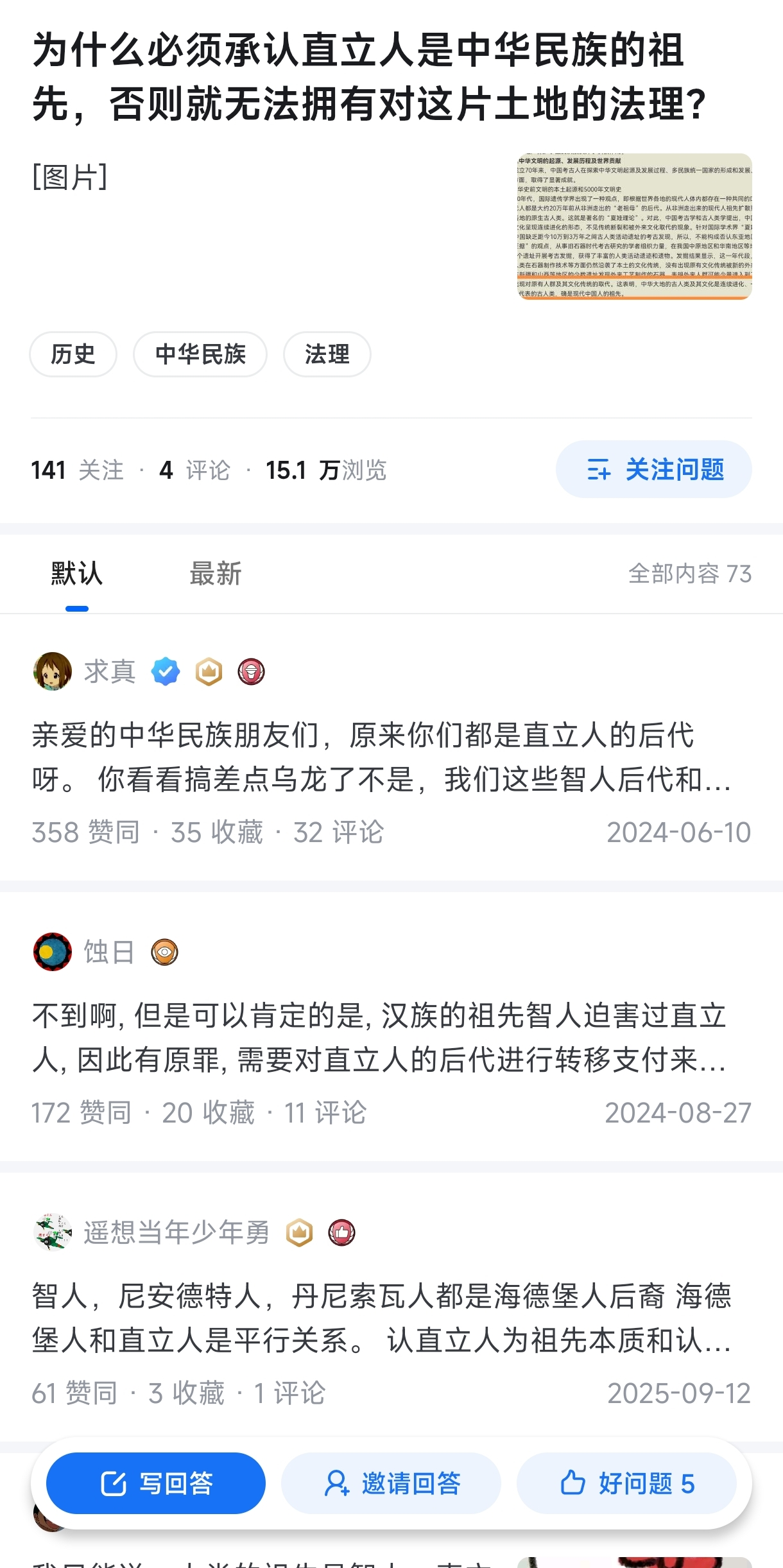Open the 中华民族 topic chip
This screenshot has width=783, height=1568.
point(200,354)
